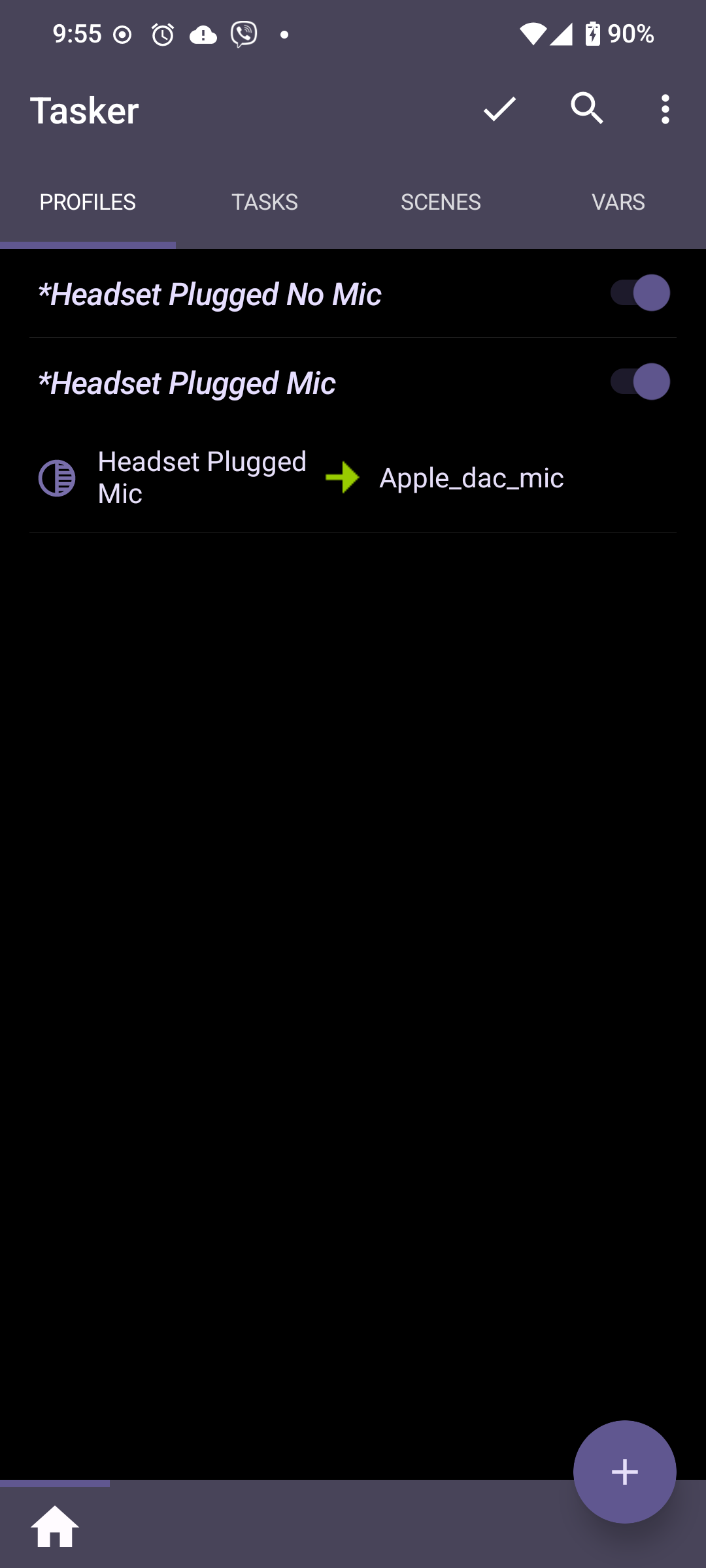Click the green arrow linking profile to task
Image resolution: width=706 pixels, height=1568 pixels.
click(x=343, y=479)
